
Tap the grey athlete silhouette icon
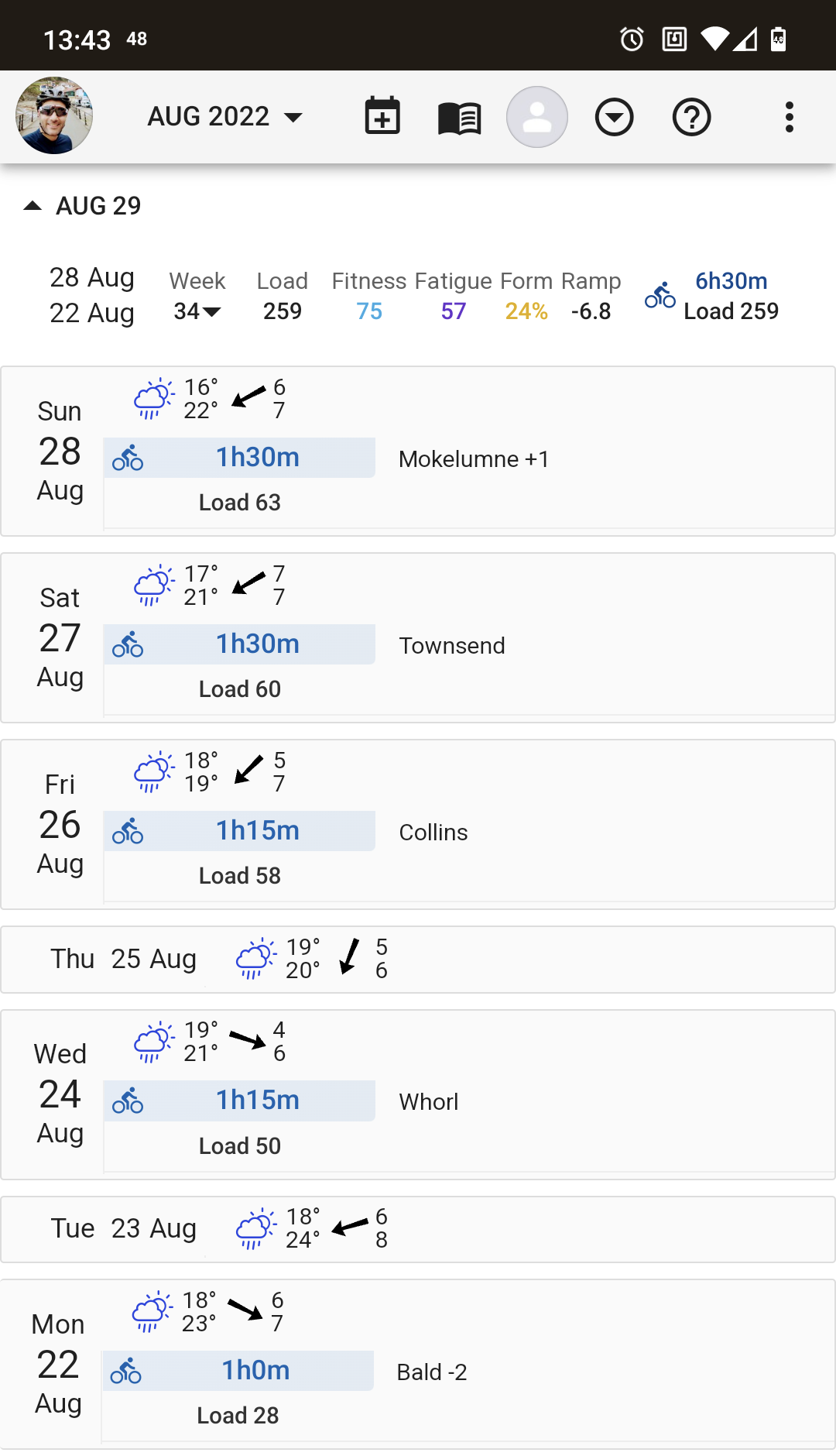click(x=537, y=117)
